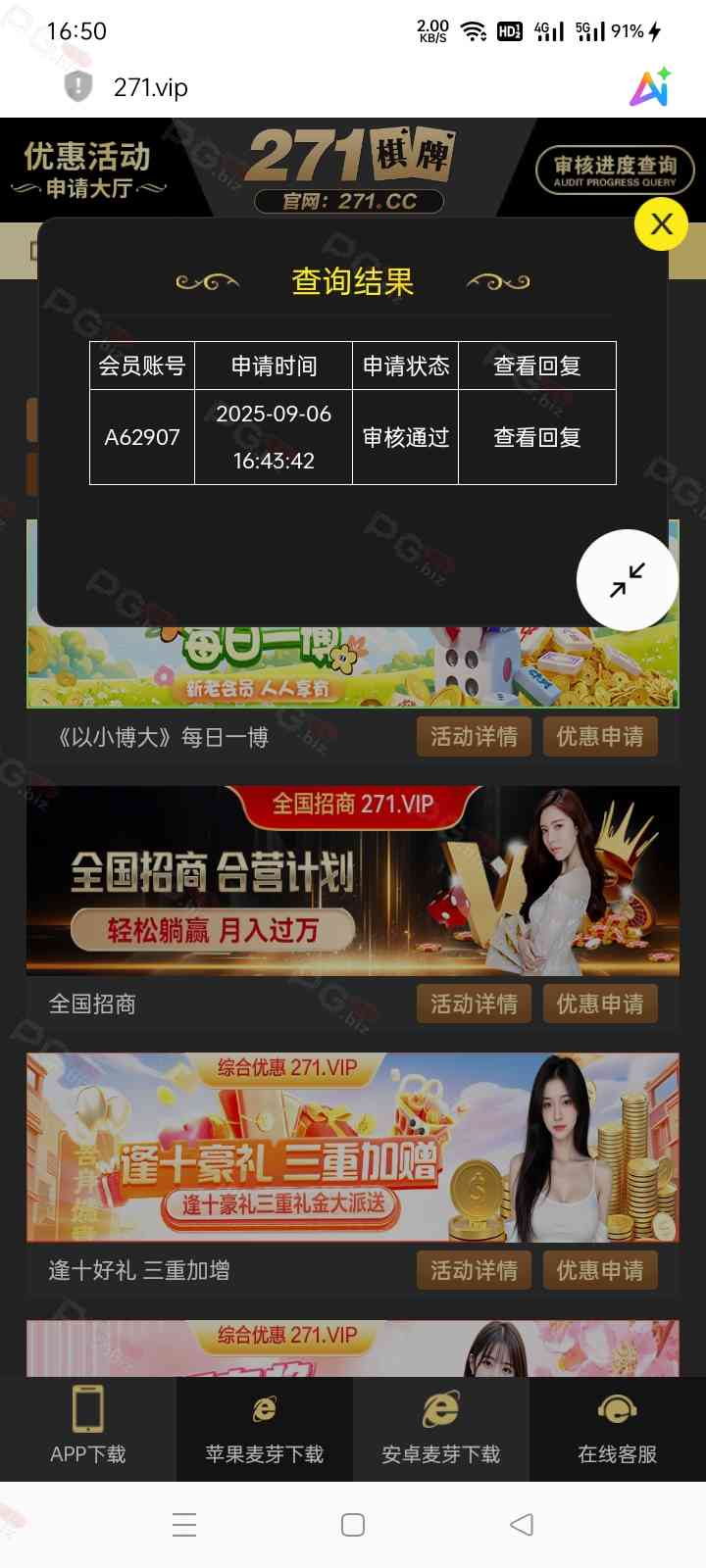Screen dimensions: 706x1568
Task: Close the 查询结果 dialog
Action: click(x=661, y=224)
